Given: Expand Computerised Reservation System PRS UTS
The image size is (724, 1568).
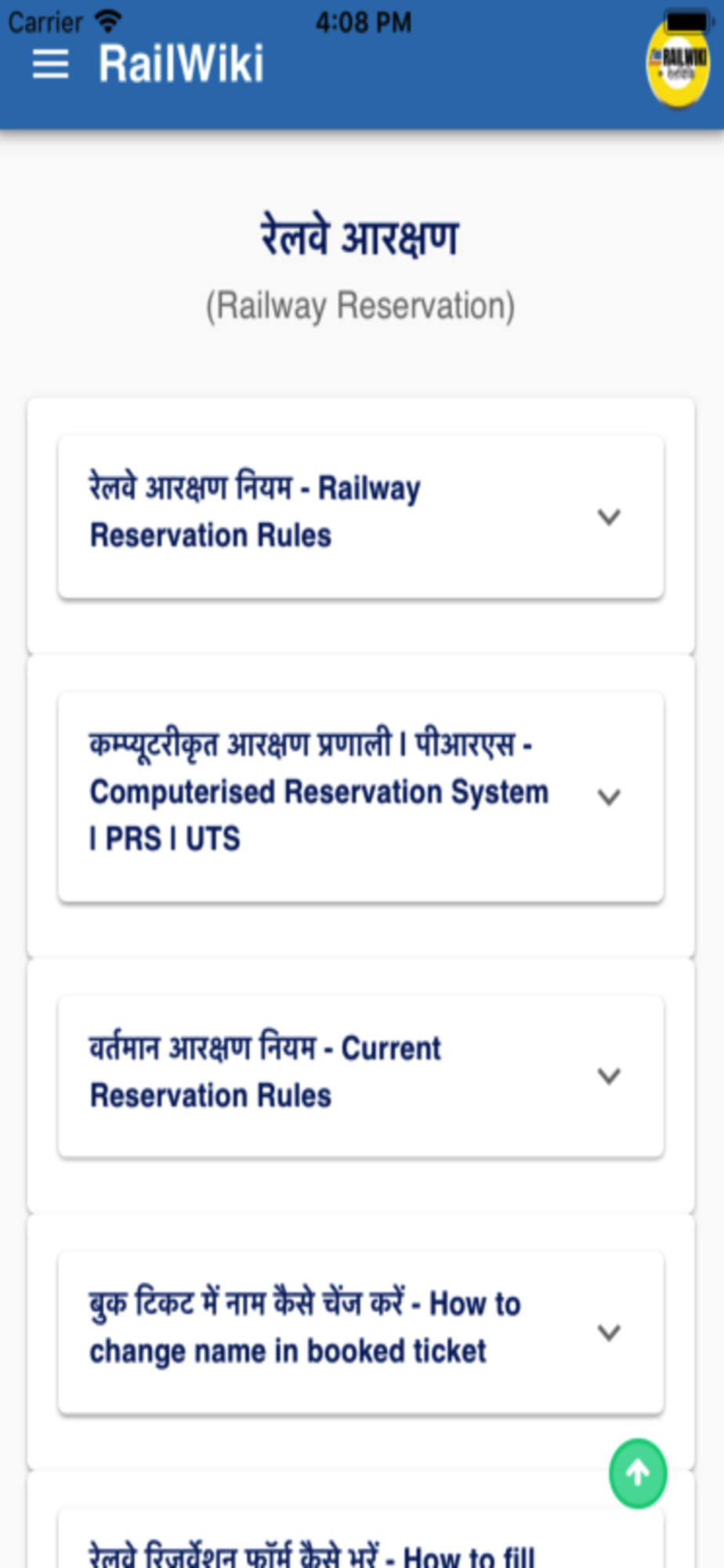Looking at the screenshot, I should (361, 797).
